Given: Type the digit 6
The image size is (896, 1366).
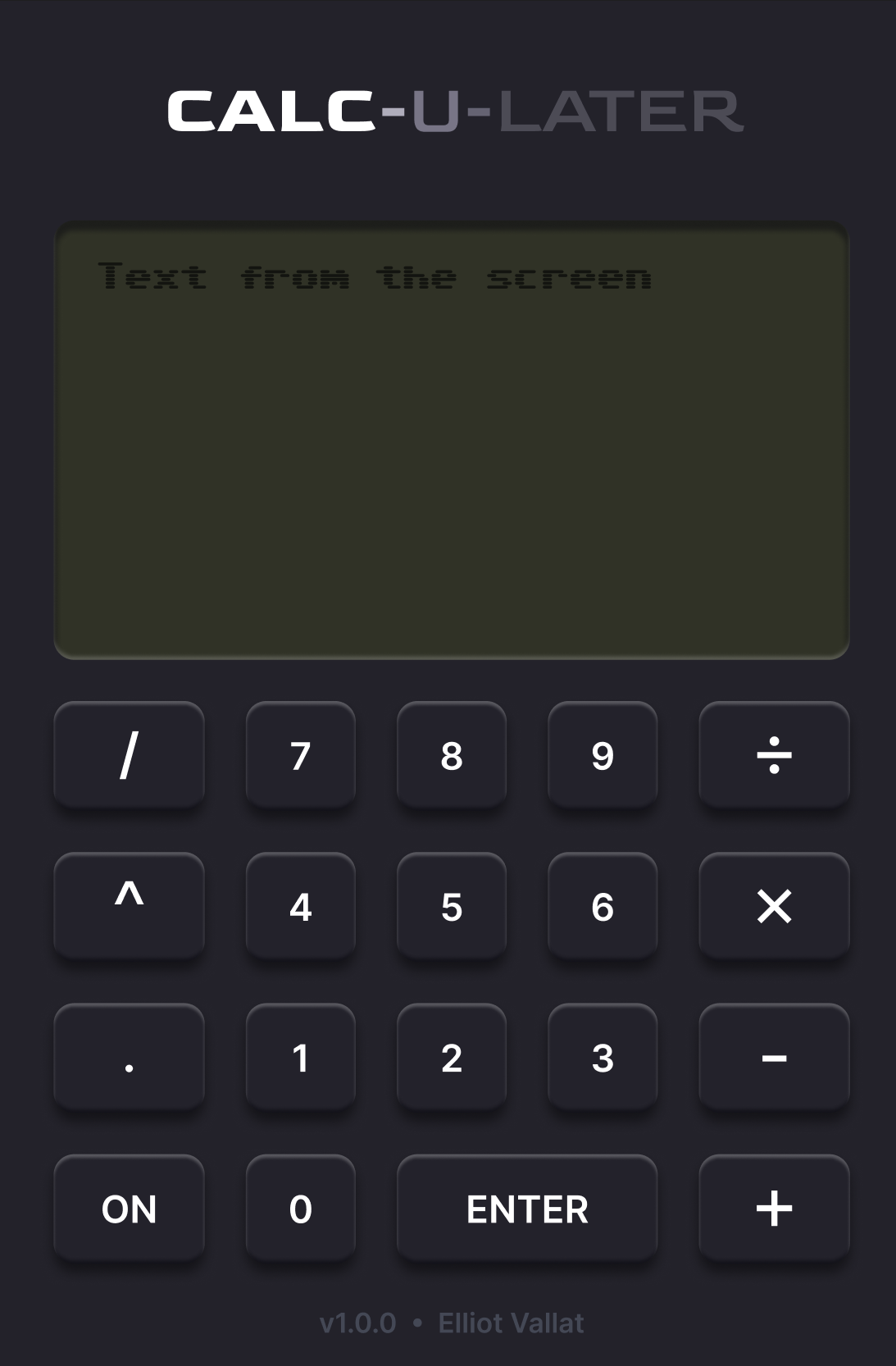Looking at the screenshot, I should (x=603, y=906).
